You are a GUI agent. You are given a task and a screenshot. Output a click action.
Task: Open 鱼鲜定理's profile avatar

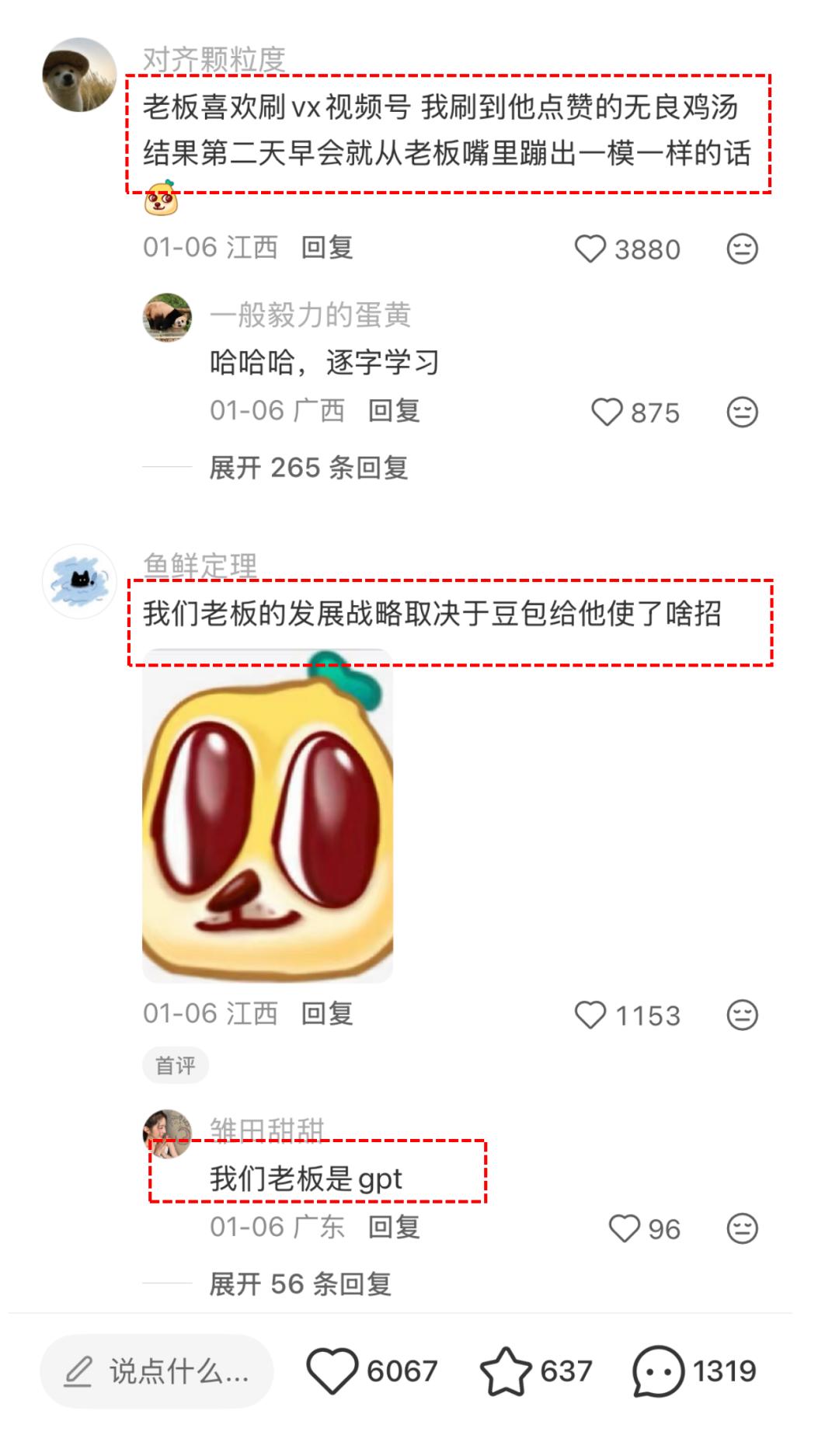click(x=79, y=581)
